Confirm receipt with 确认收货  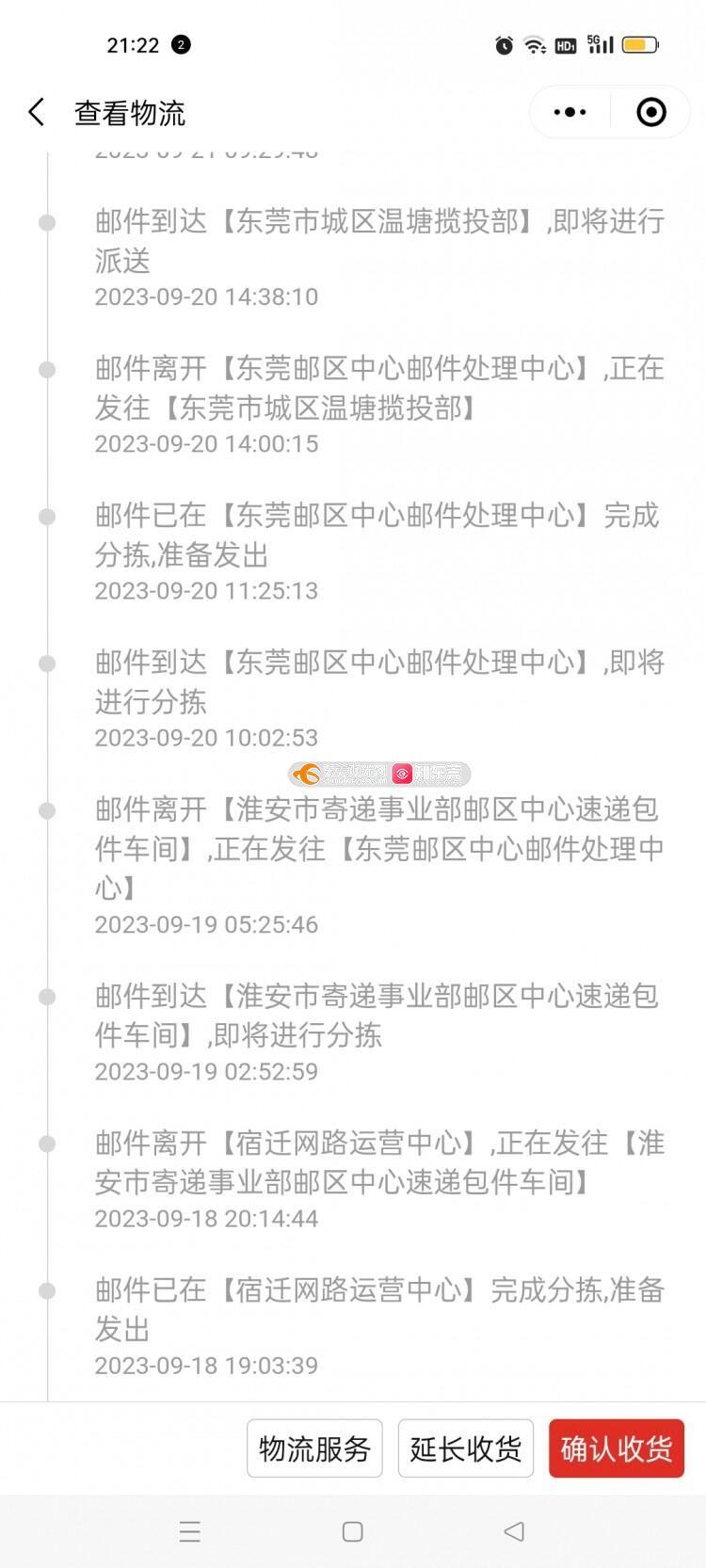pos(616,1448)
